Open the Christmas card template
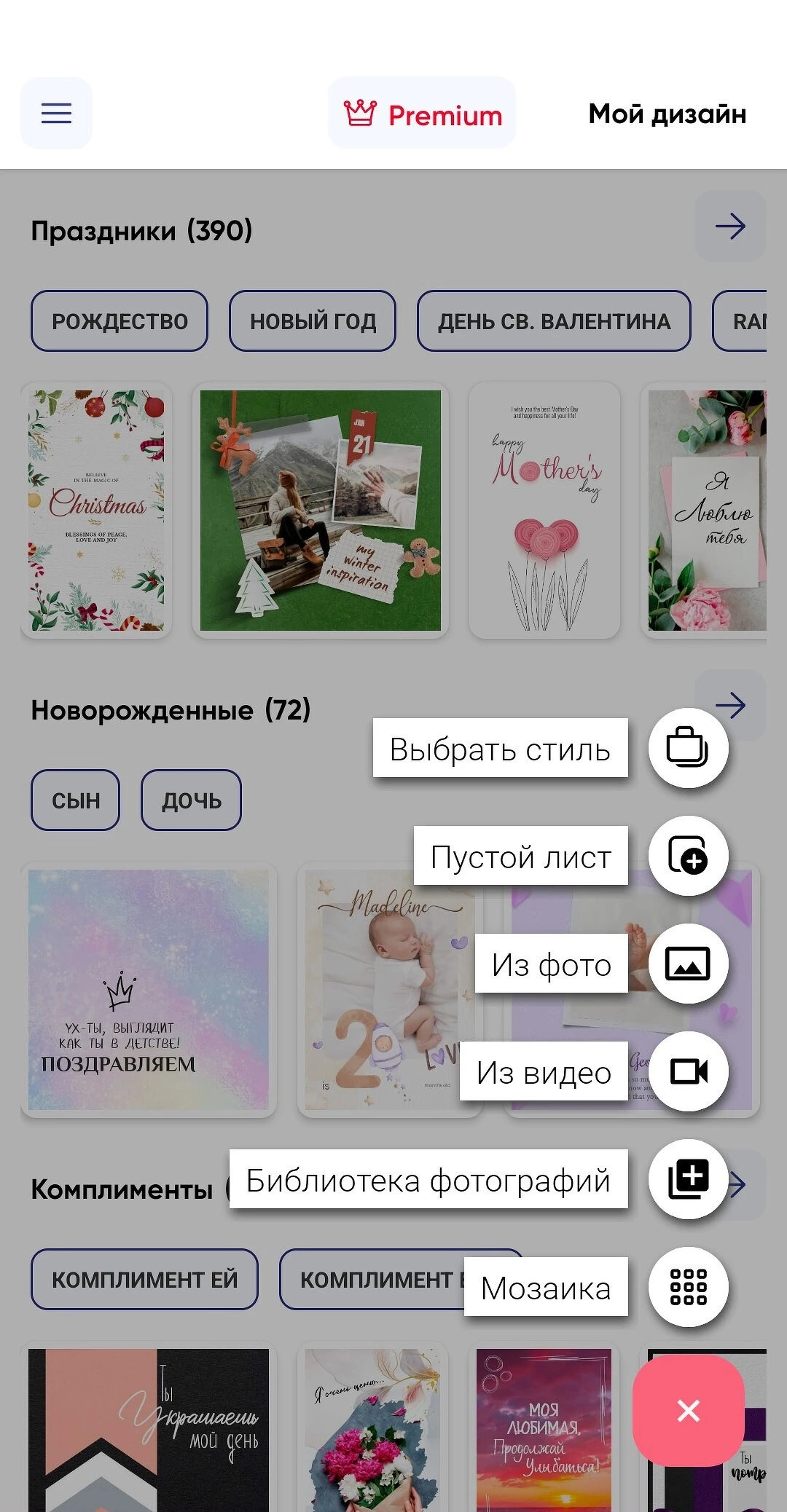 pyautogui.click(x=96, y=510)
